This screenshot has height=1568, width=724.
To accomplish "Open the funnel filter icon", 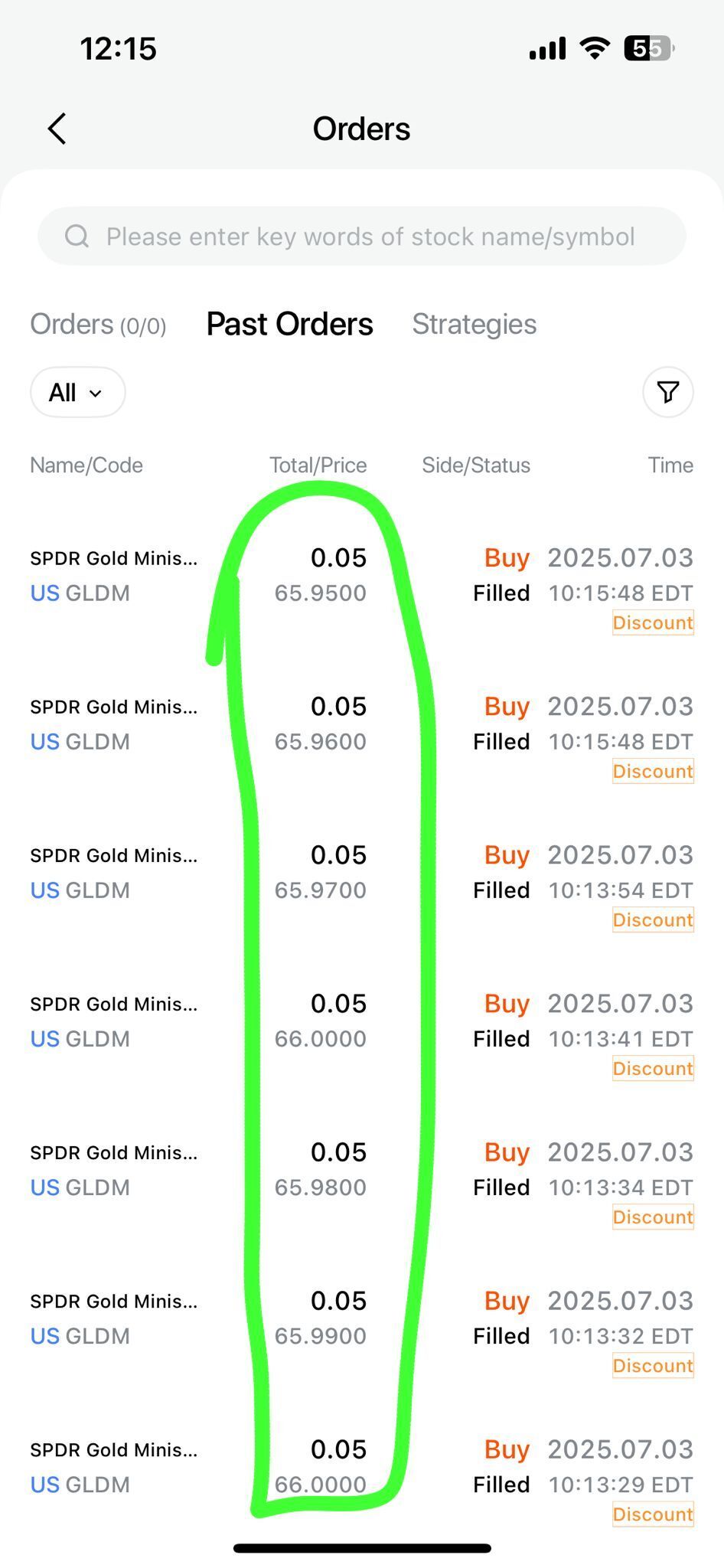I will pyautogui.click(x=668, y=393).
